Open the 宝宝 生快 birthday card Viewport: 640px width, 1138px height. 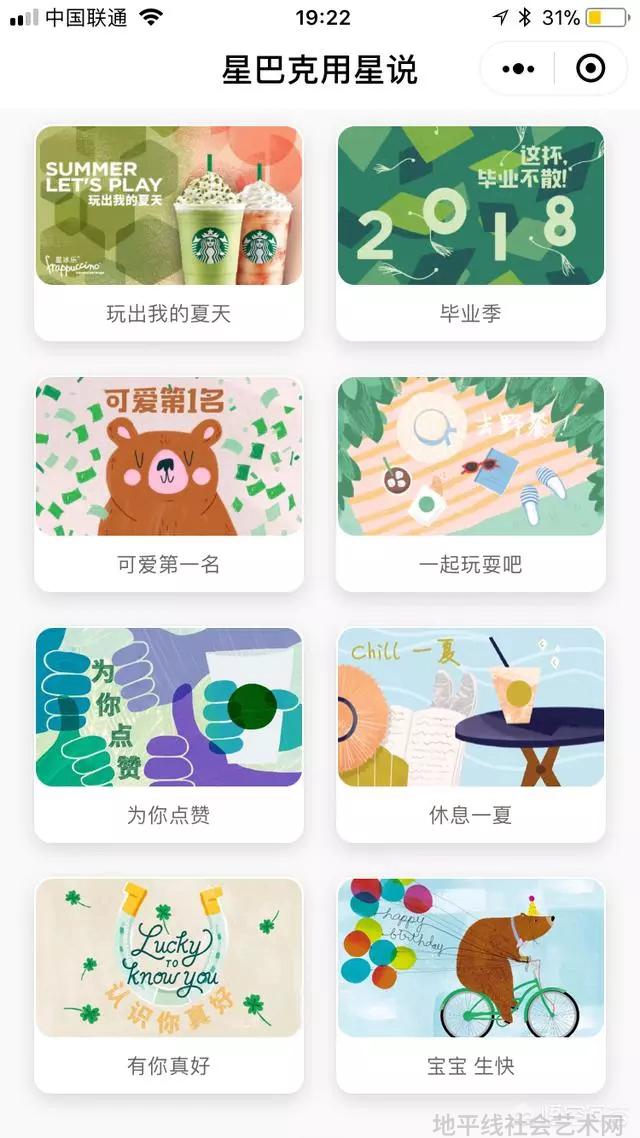point(471,986)
